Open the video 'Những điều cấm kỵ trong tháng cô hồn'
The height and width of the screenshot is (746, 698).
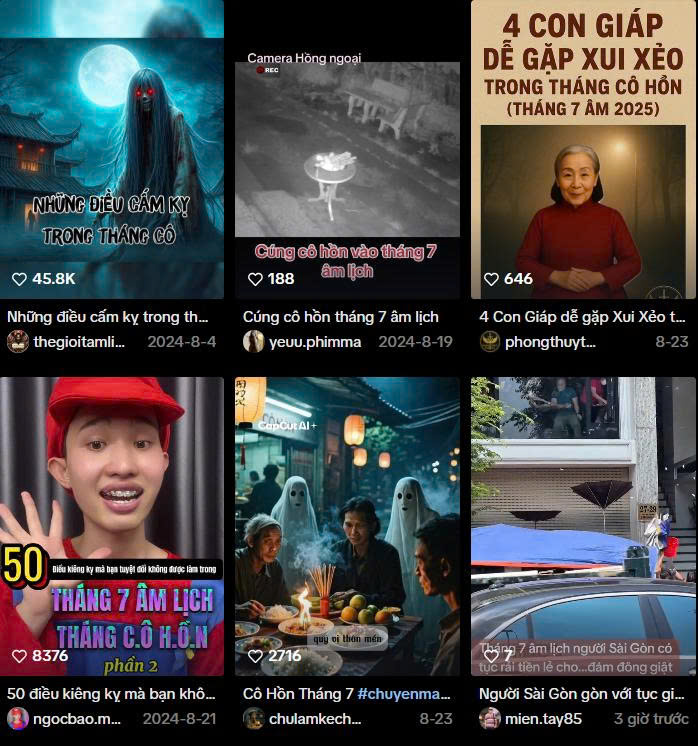(x=111, y=150)
